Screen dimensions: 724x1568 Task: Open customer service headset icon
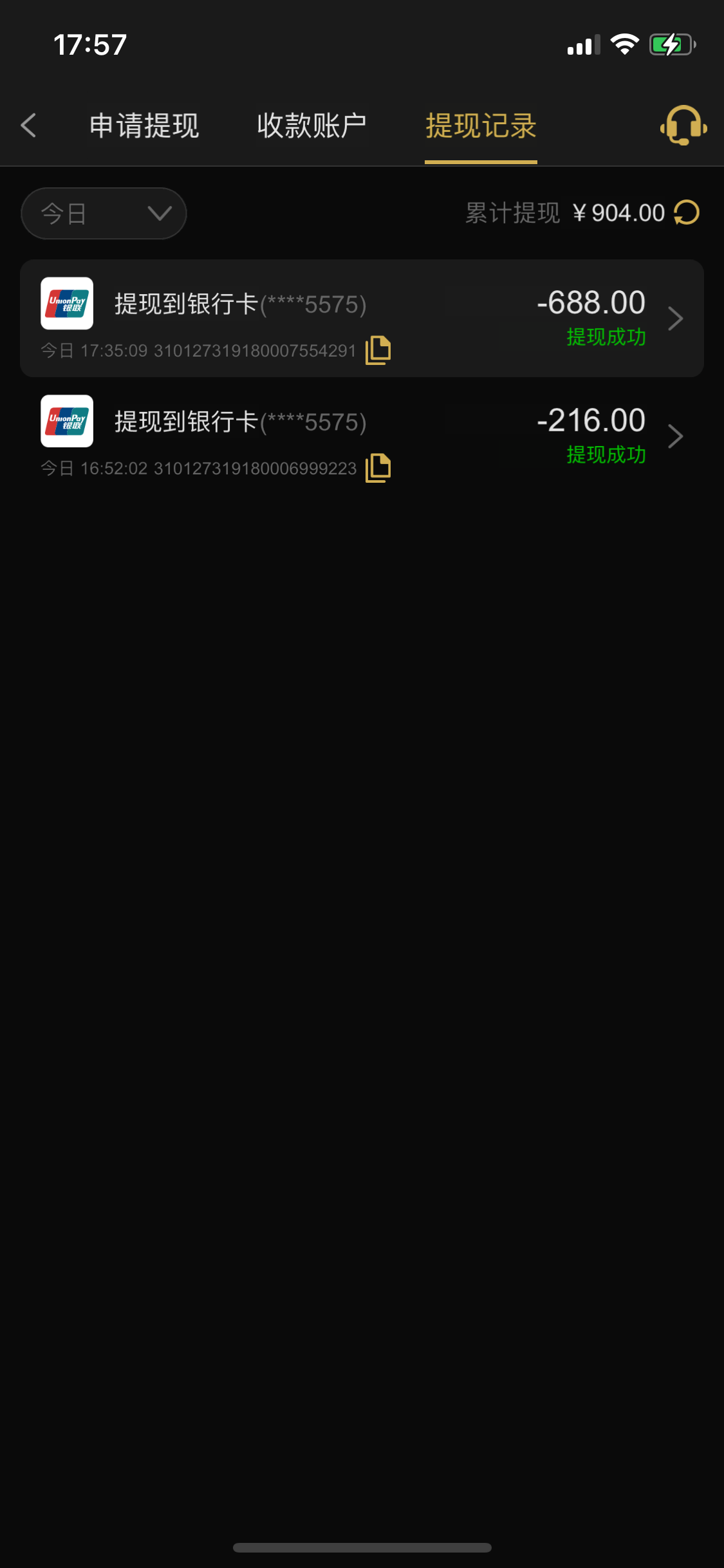683,126
